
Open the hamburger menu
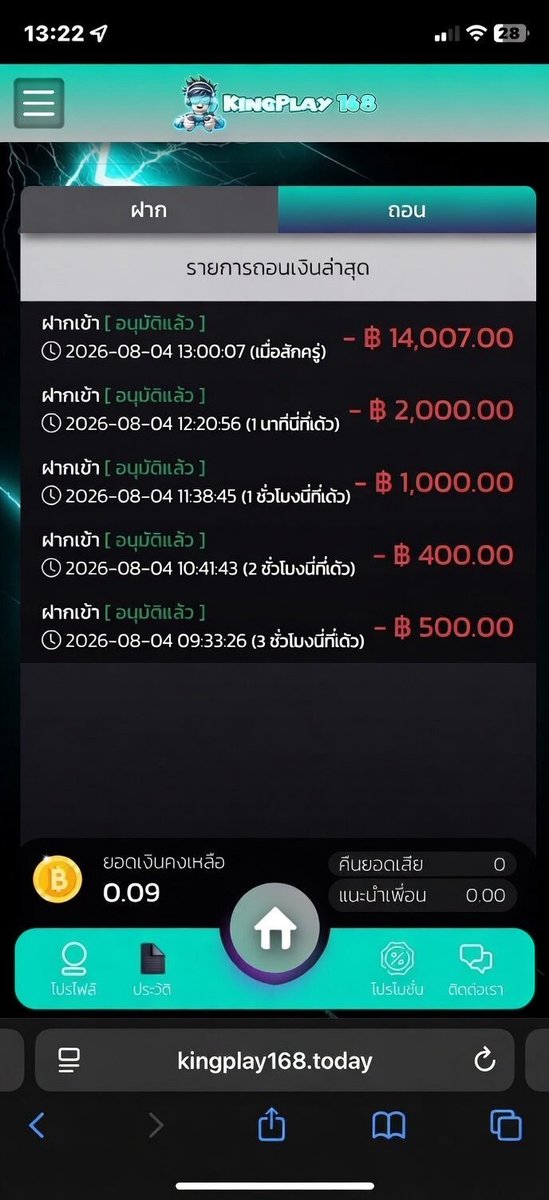point(39,103)
